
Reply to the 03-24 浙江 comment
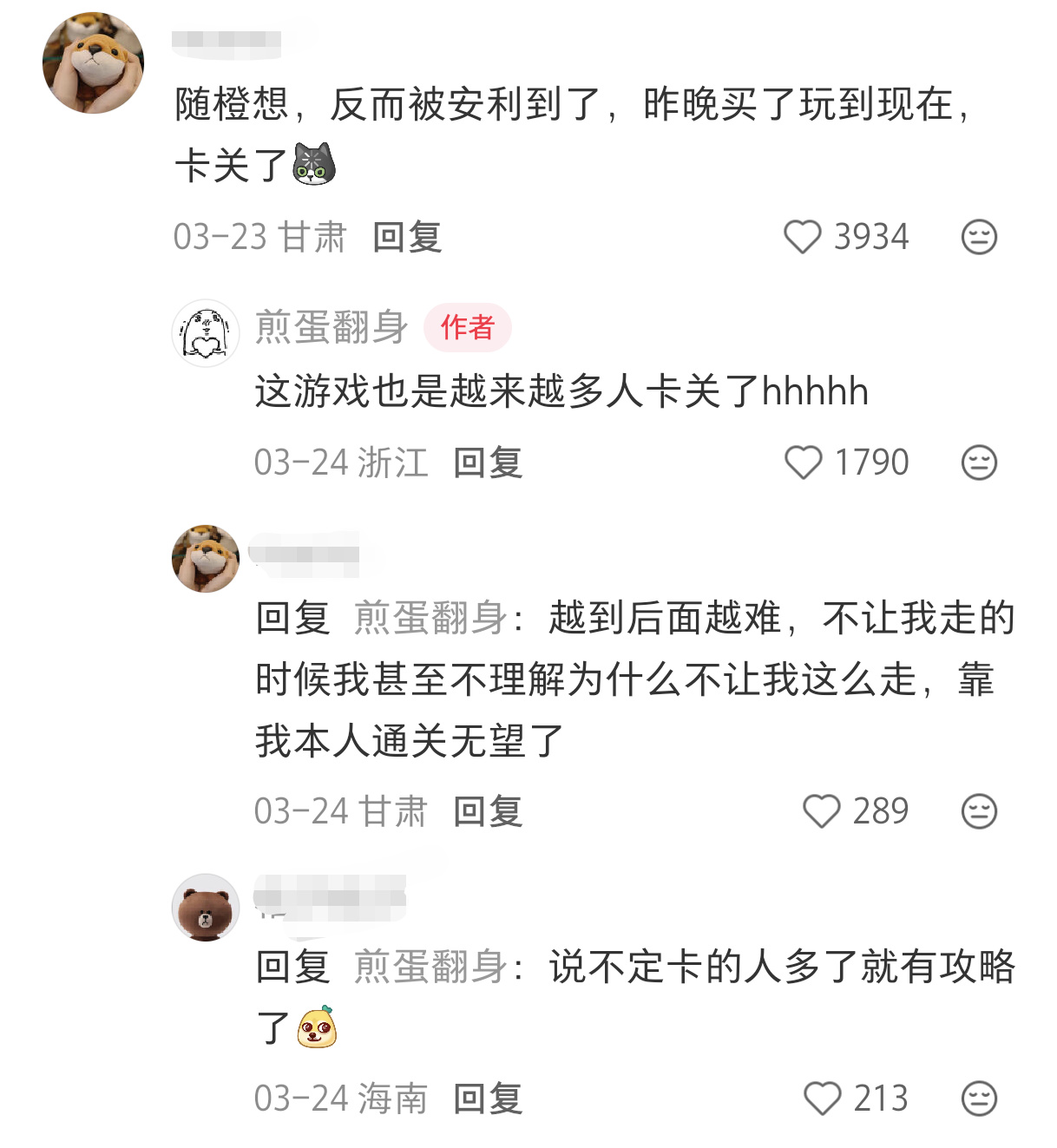point(488,462)
